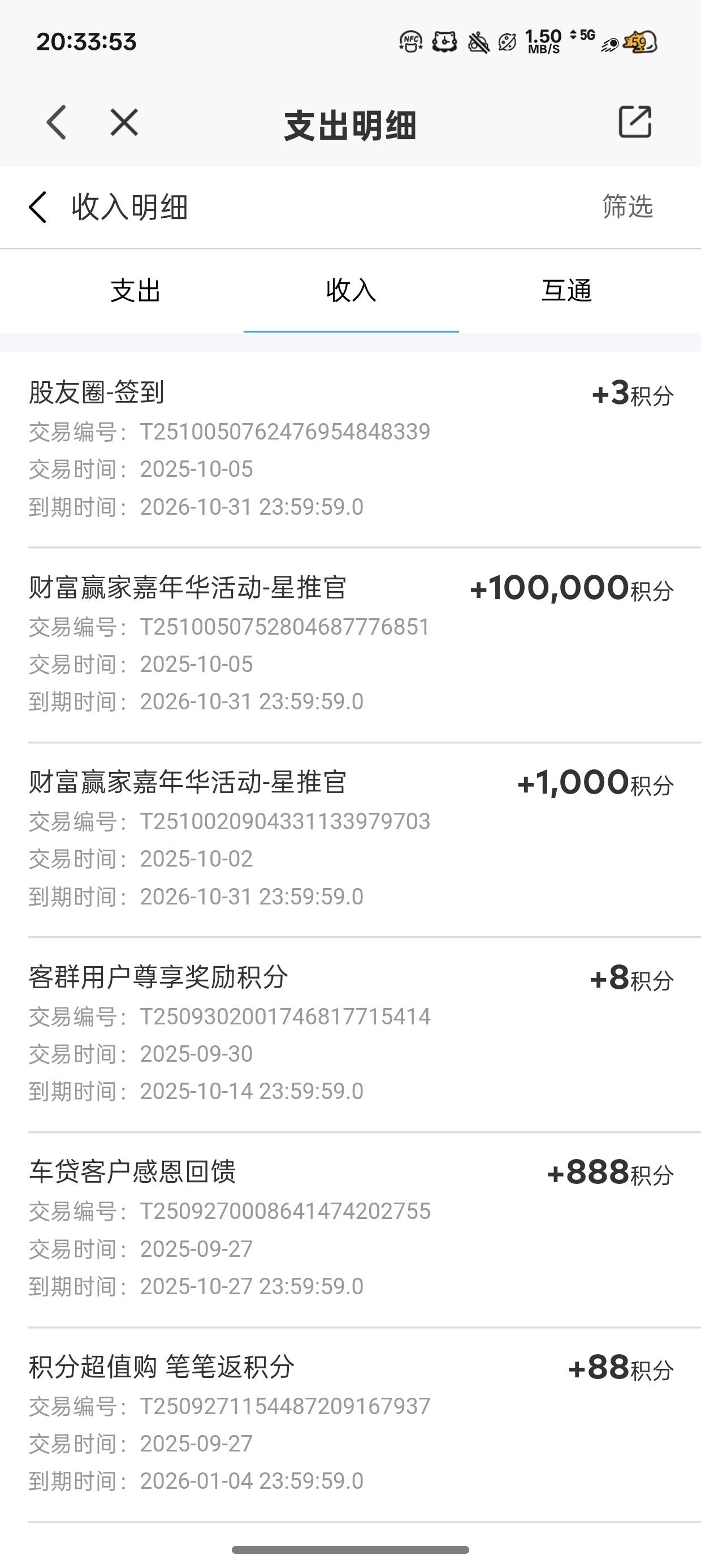The width and height of the screenshot is (701, 1568).
Task: Select the 收入 tab
Action: tap(351, 290)
